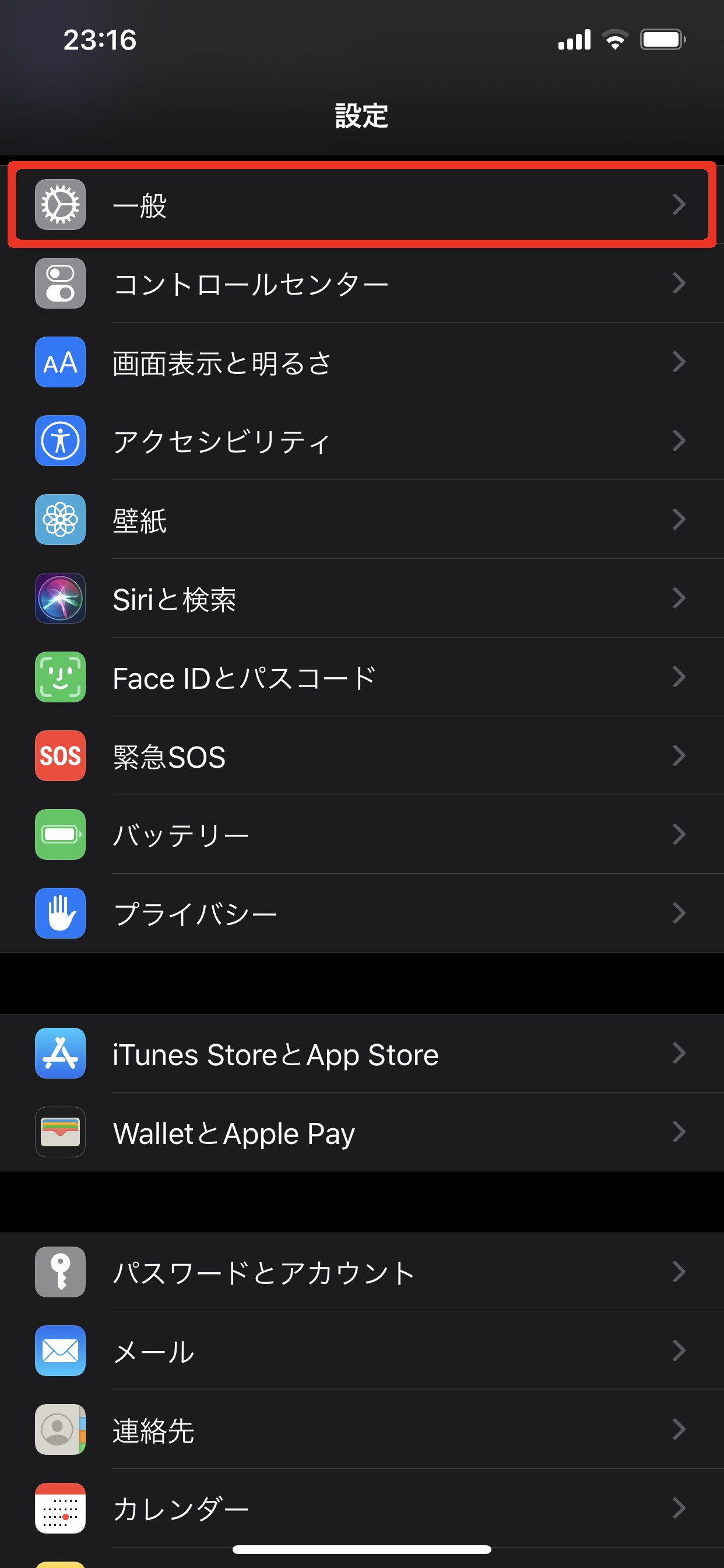Open パスワードとアカウント settings
The image size is (724, 1568).
tap(361, 1272)
